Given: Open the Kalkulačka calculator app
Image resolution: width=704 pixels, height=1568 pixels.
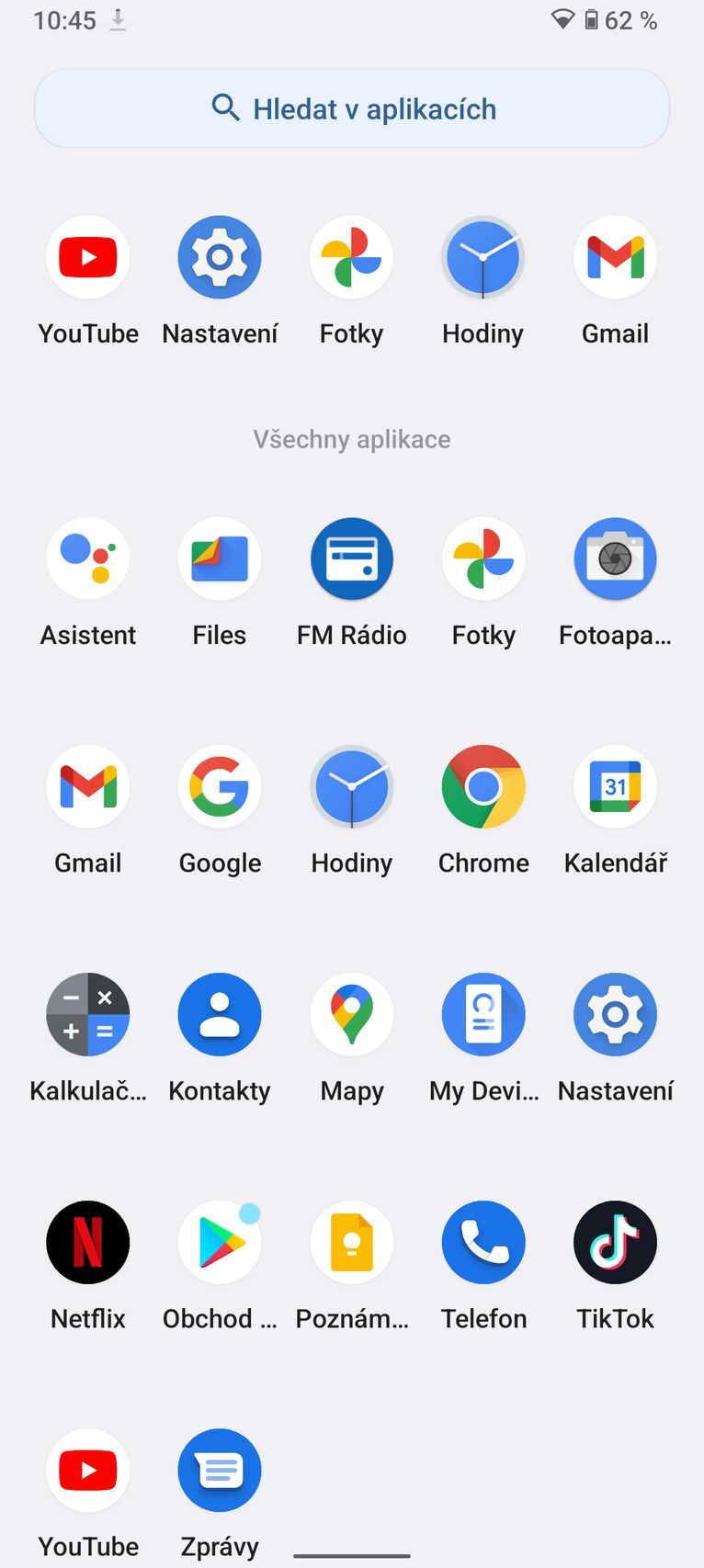Looking at the screenshot, I should 87,1014.
